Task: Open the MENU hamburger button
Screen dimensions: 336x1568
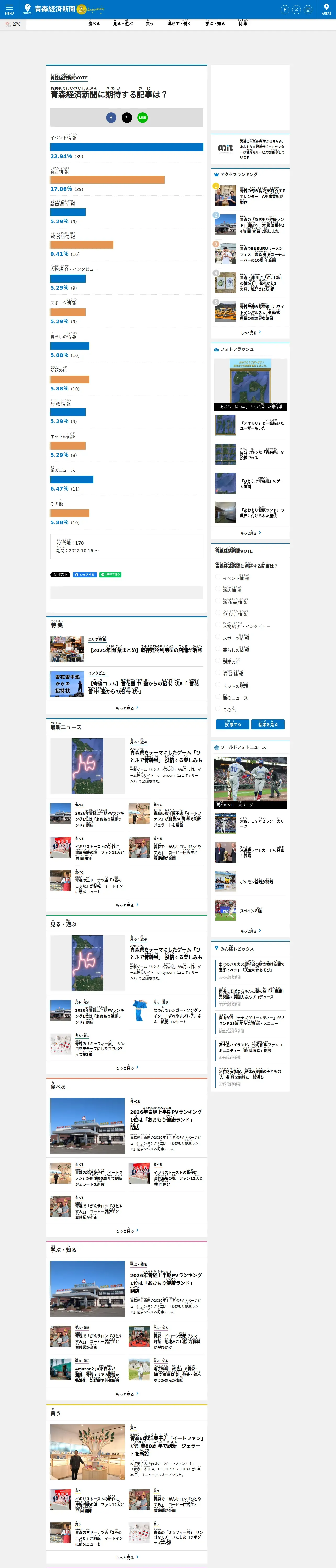Action: click(x=9, y=9)
